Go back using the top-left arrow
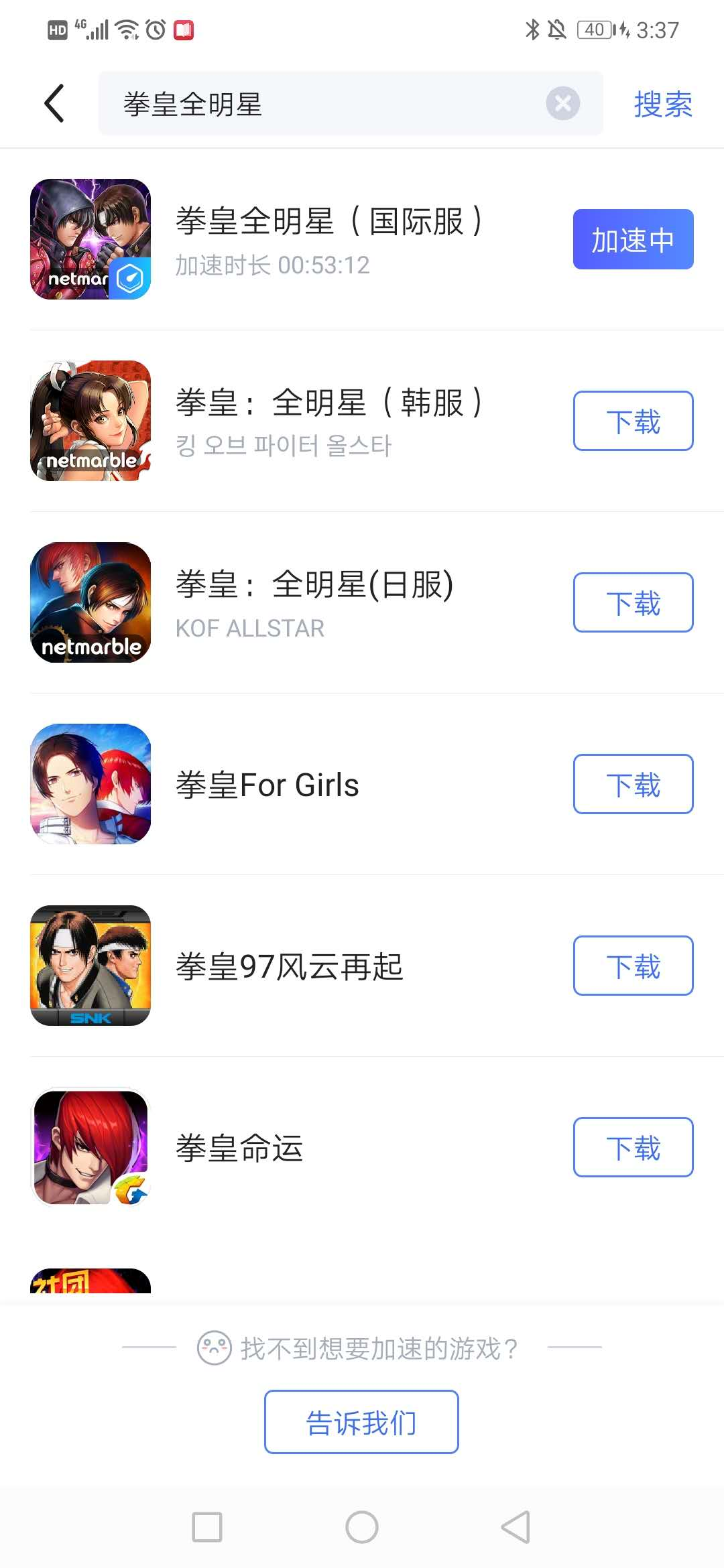 tap(54, 104)
